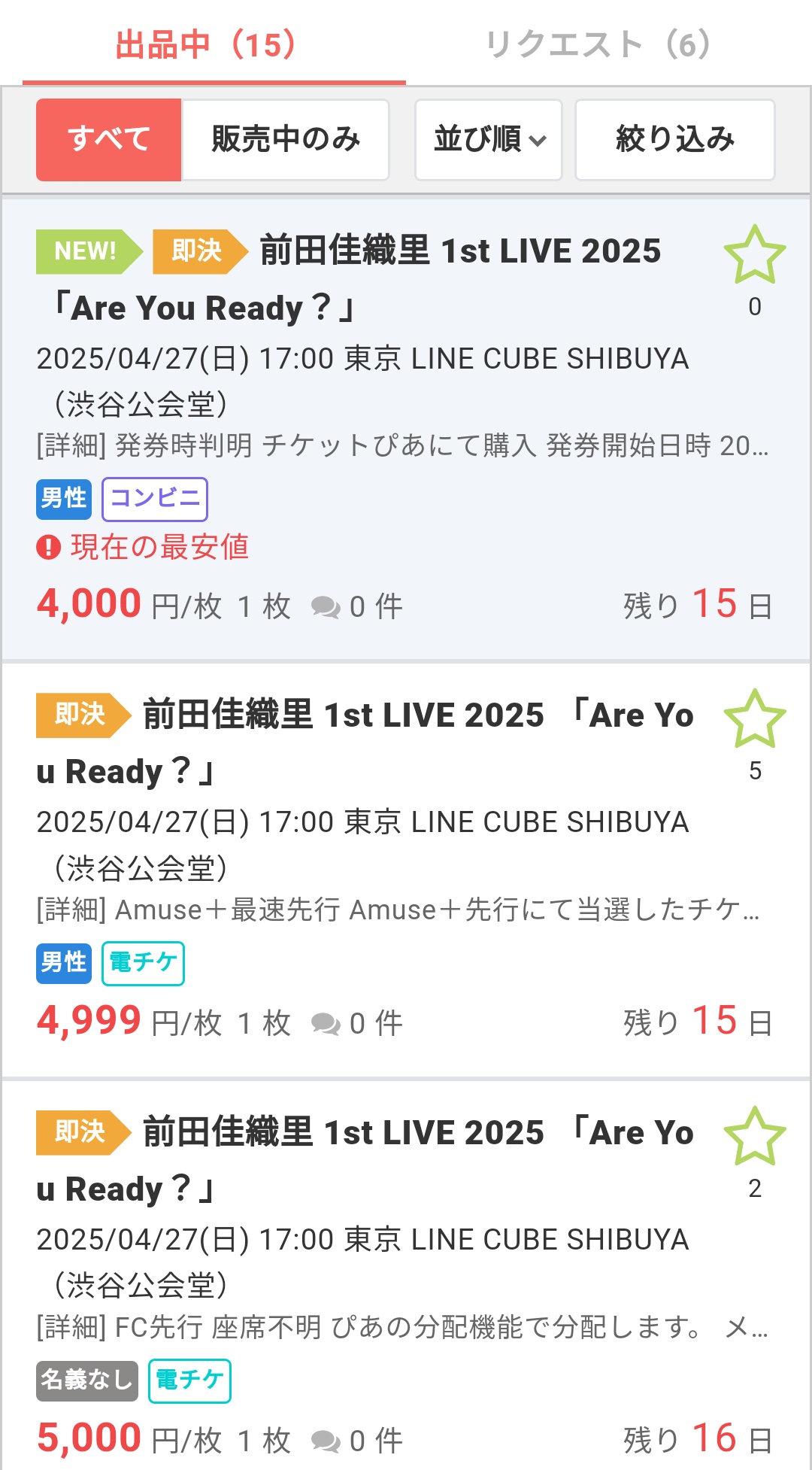The width and height of the screenshot is (812, 1470).
Task: Open the 4,000円 ticket listing
Action: pyautogui.click(x=406, y=429)
